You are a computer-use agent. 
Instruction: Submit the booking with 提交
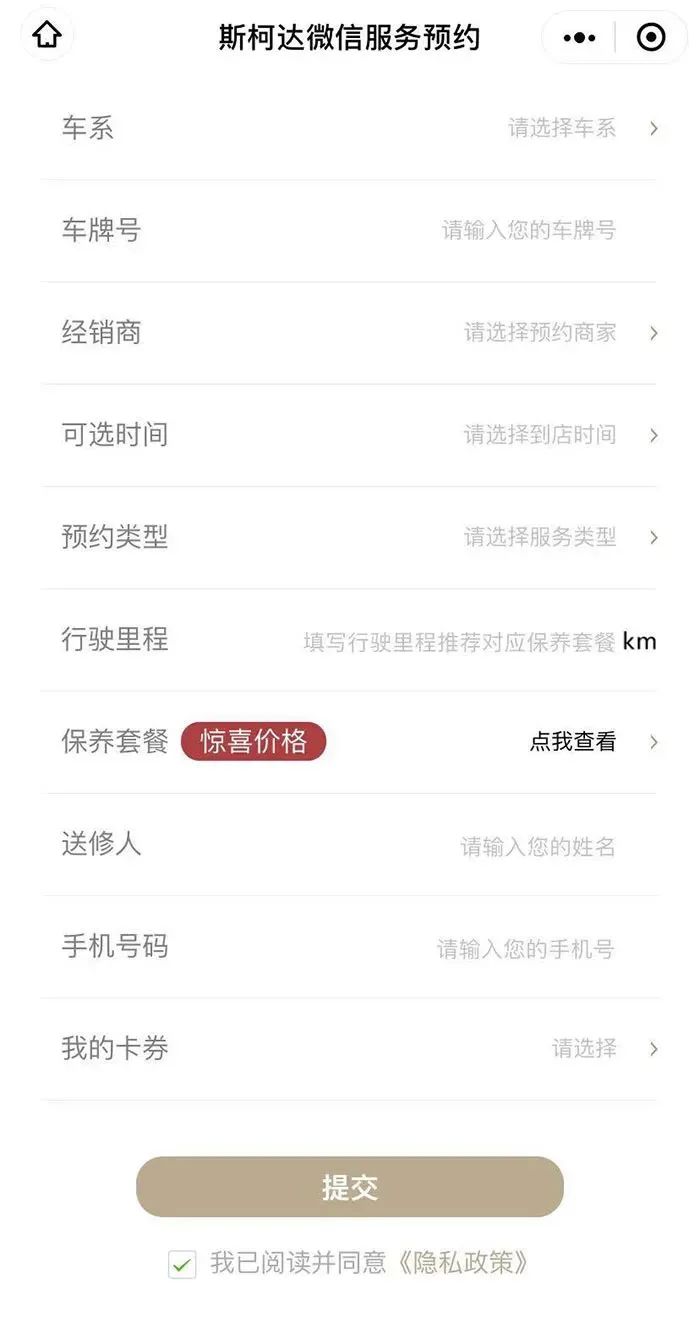tap(350, 1187)
